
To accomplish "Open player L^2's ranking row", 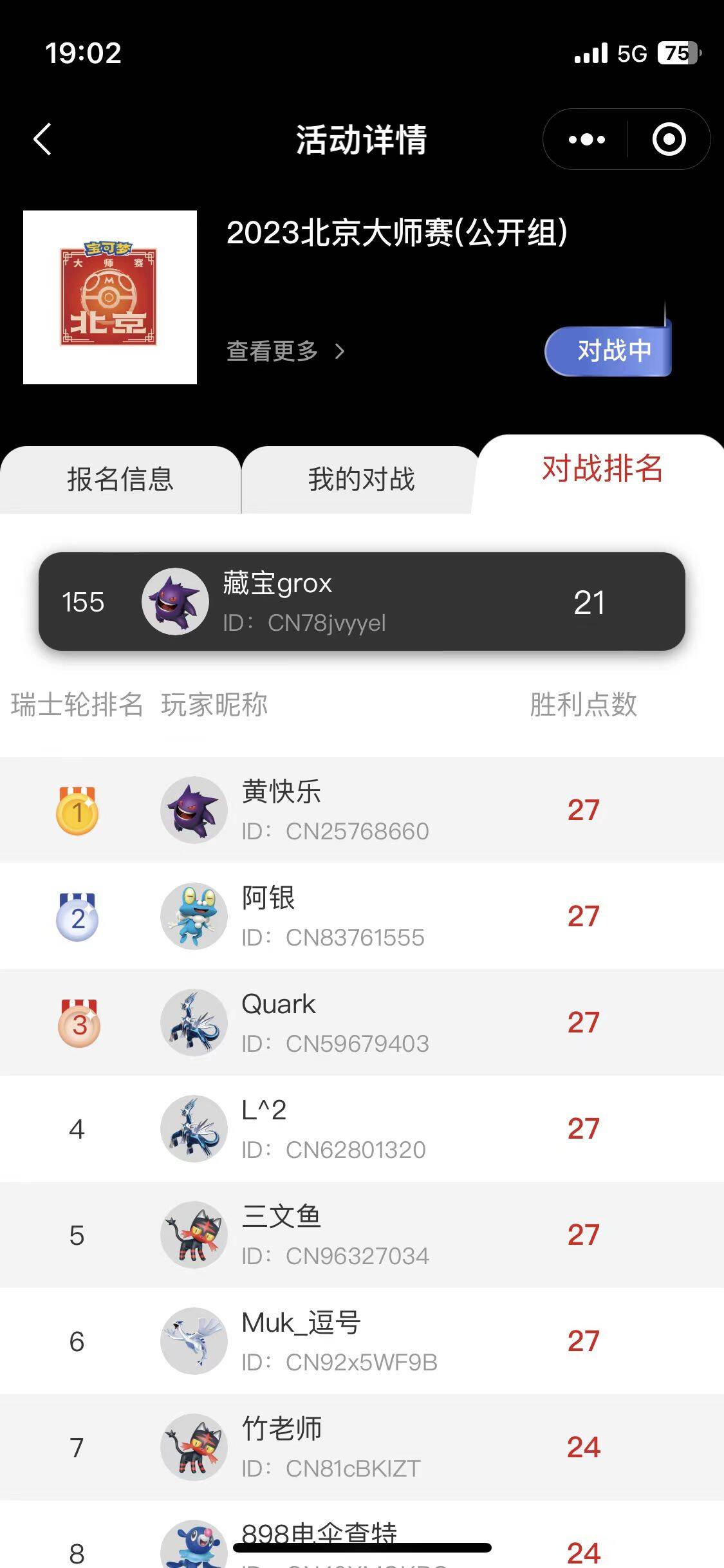I will click(362, 1128).
